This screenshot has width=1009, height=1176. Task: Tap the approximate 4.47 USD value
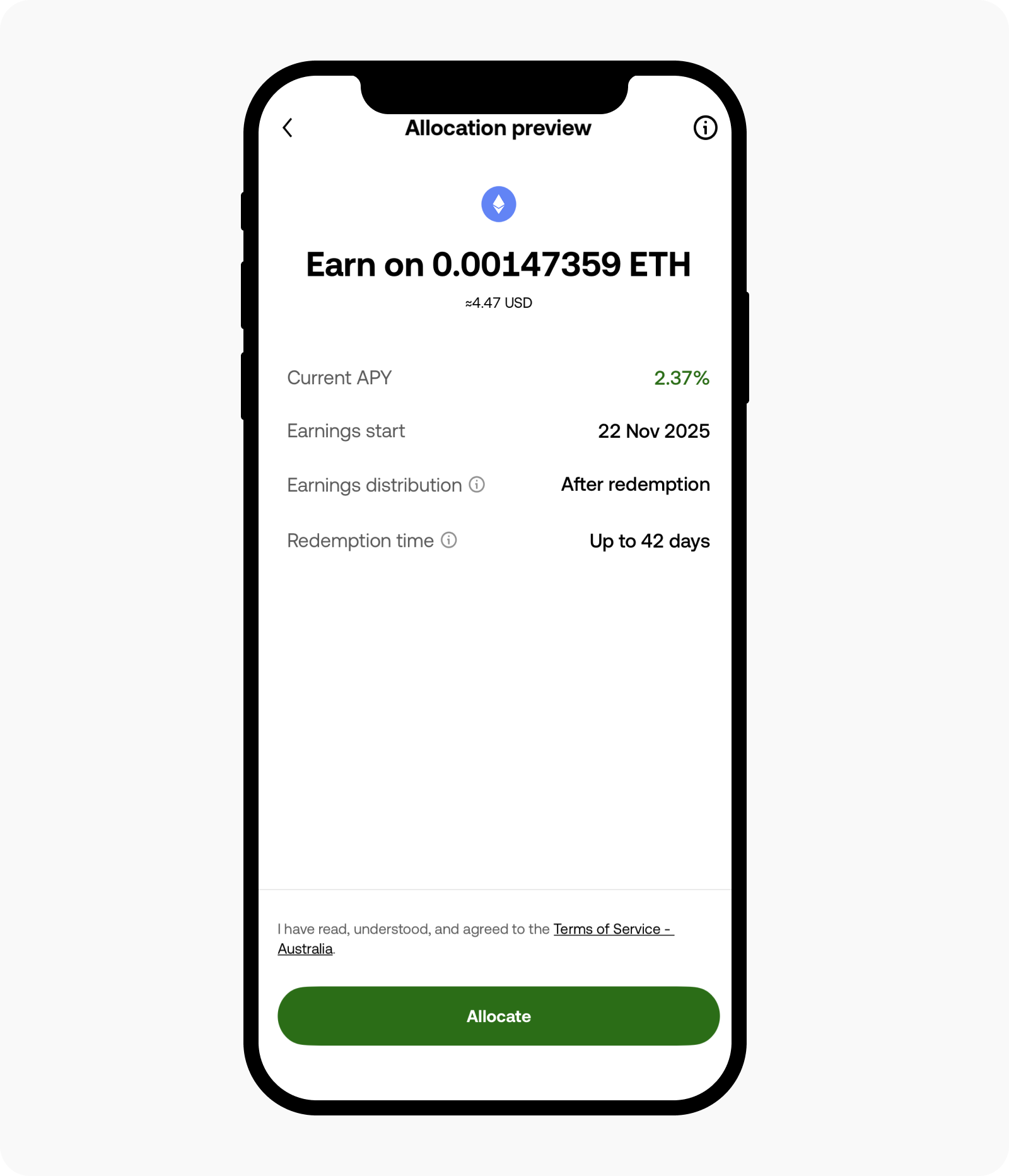(498, 303)
